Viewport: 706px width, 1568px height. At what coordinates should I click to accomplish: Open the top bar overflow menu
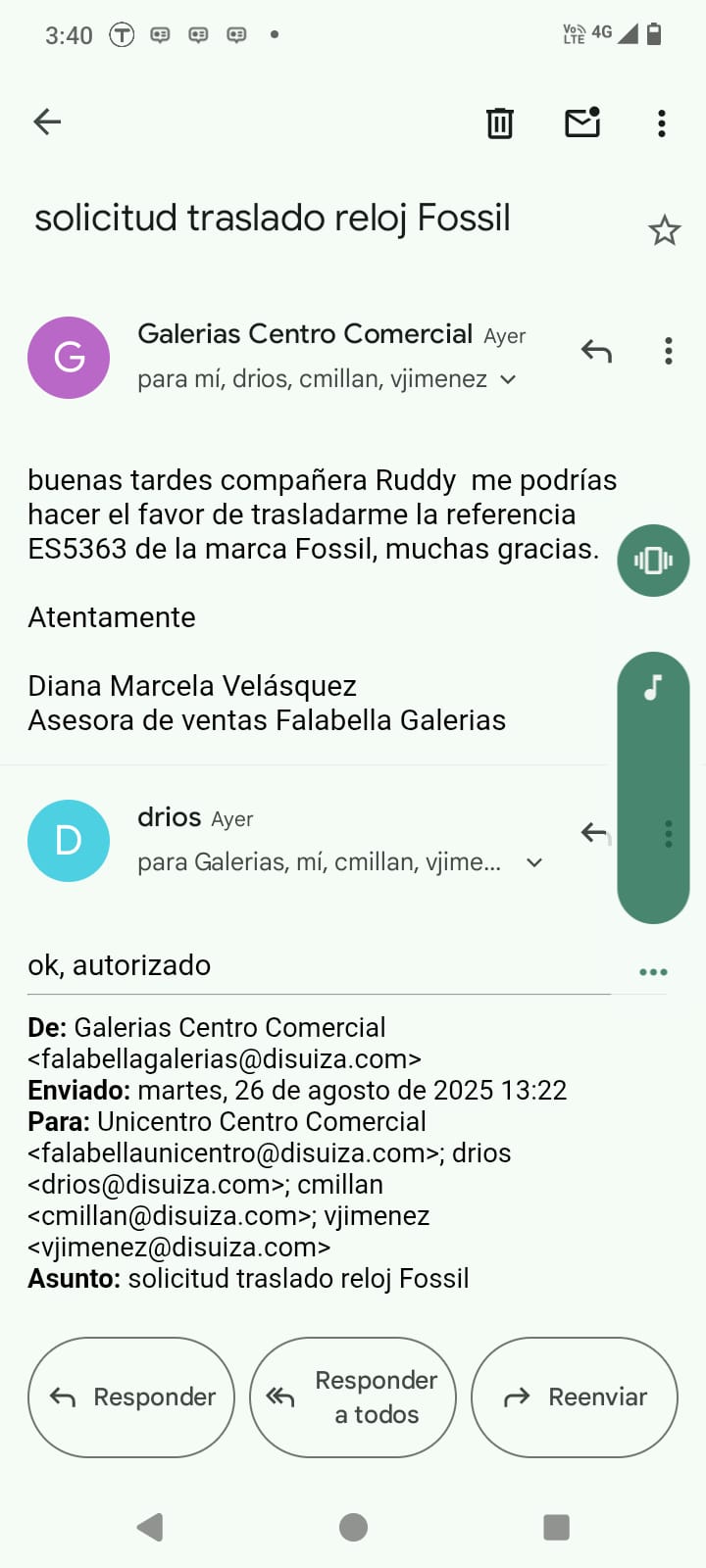click(662, 122)
